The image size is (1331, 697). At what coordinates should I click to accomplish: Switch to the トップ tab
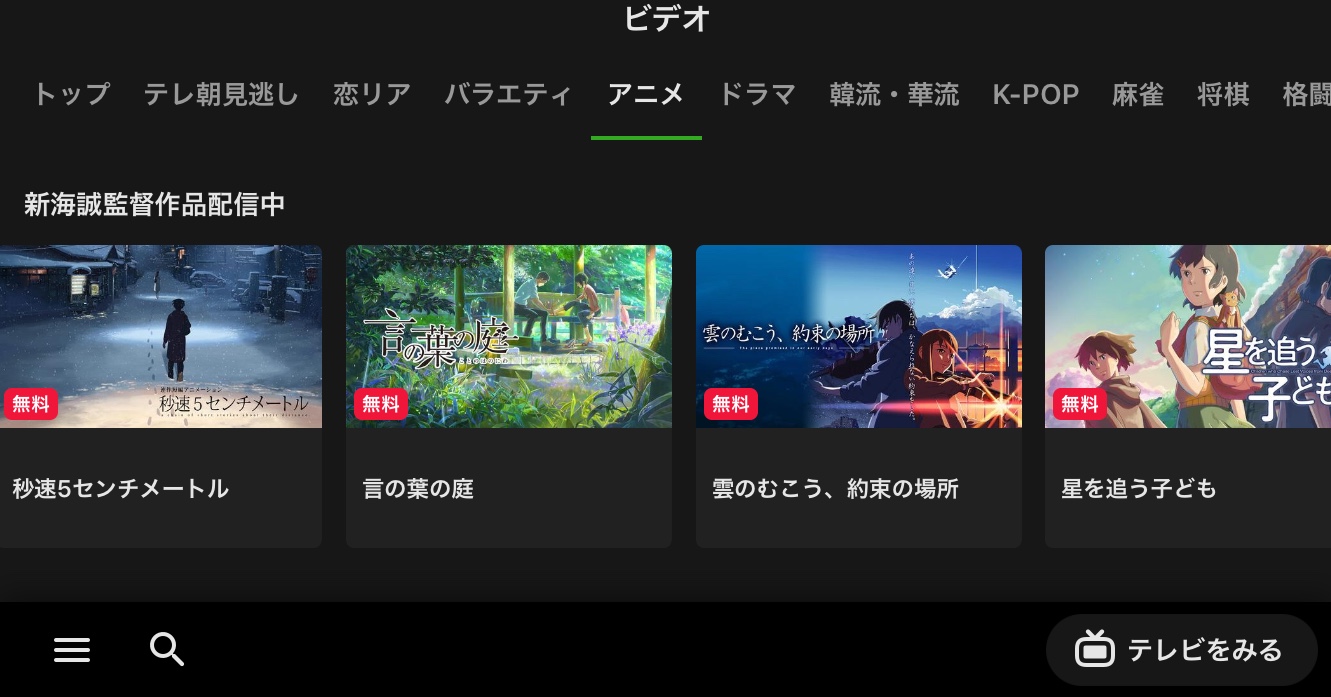point(71,95)
